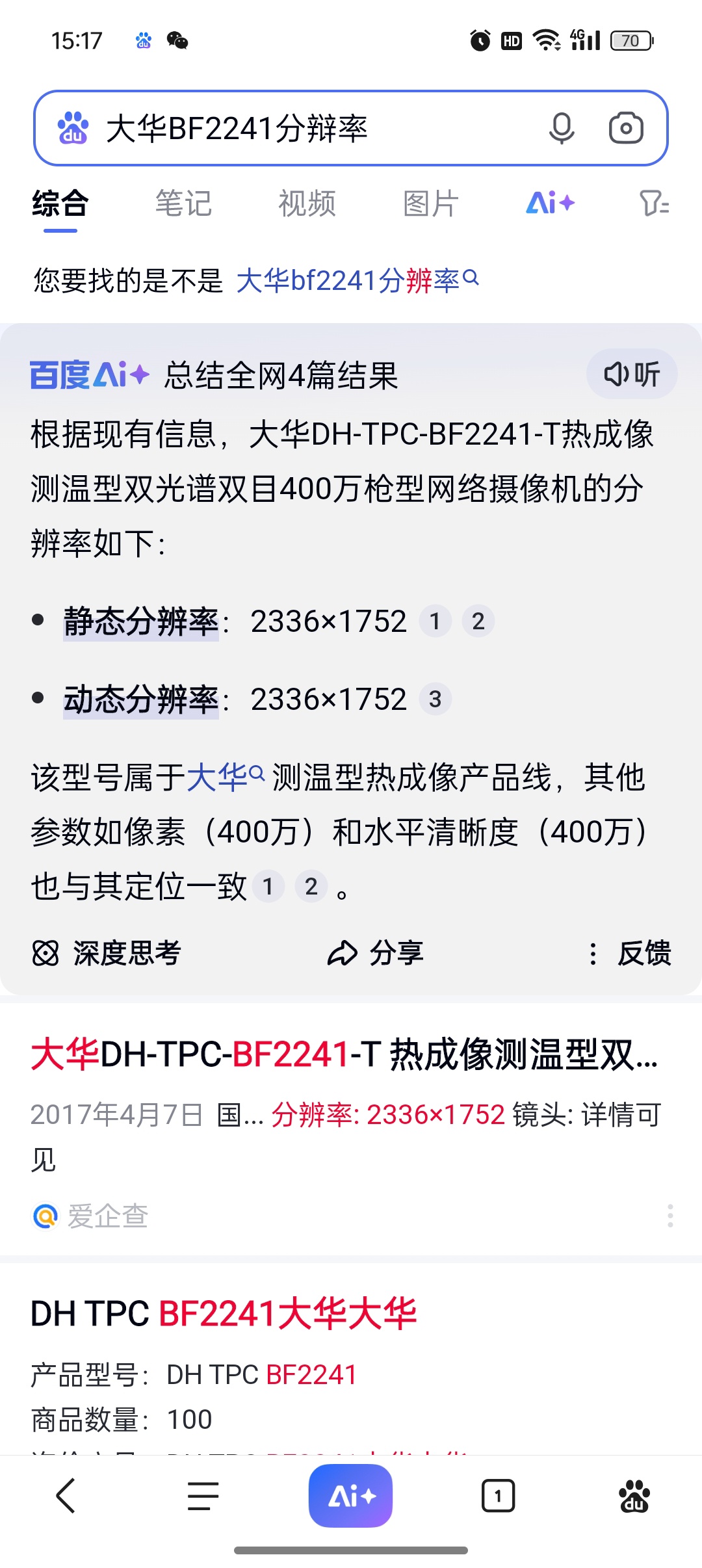702x1568 pixels.
Task: Tap the search box with 大华BF2241分辨率
Action: pos(312,128)
